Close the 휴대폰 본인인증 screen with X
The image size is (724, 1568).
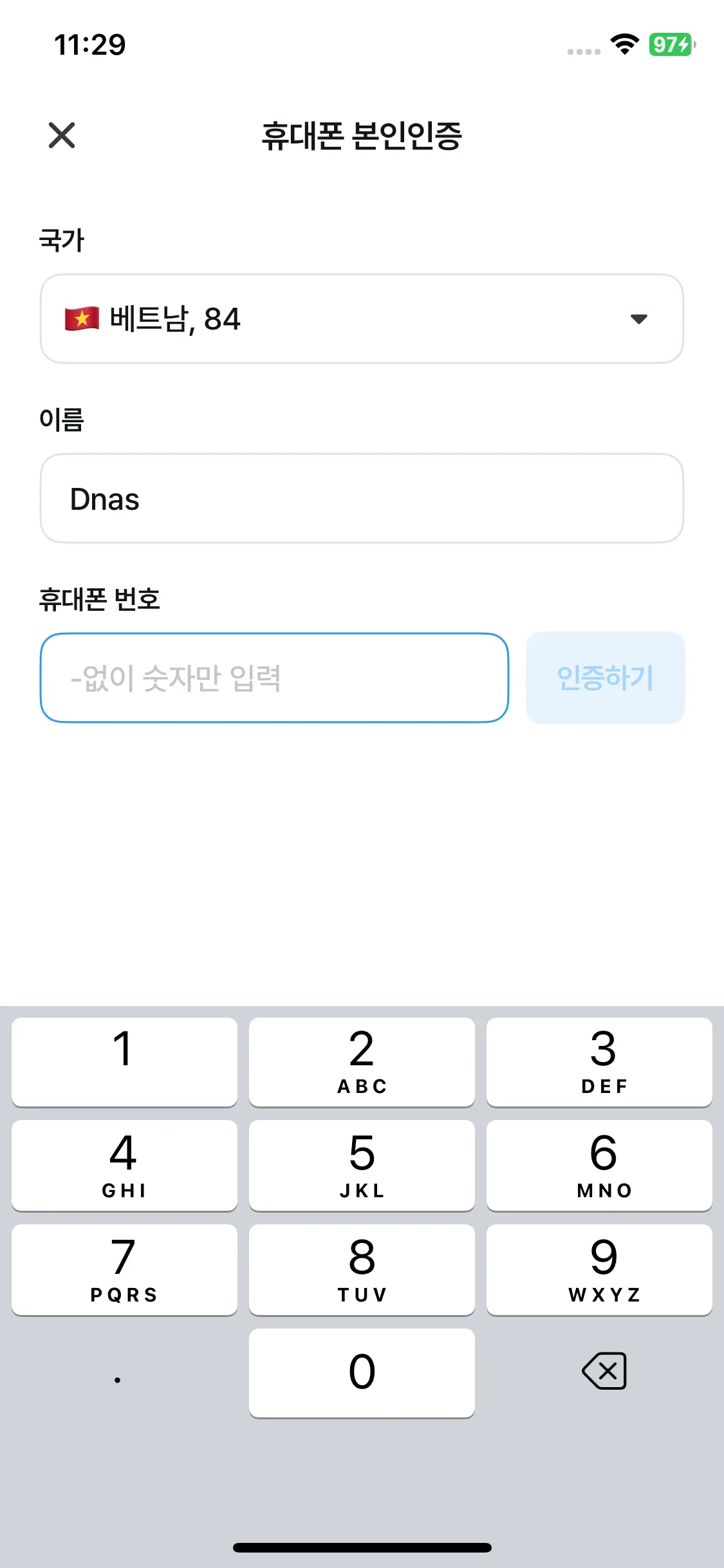[x=61, y=135]
